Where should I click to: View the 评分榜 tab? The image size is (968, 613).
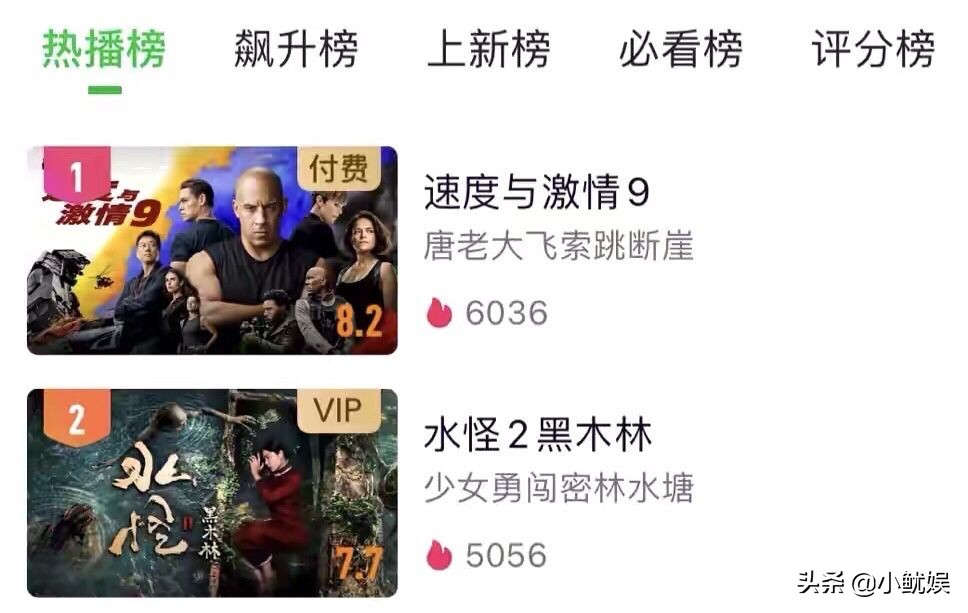tap(873, 48)
